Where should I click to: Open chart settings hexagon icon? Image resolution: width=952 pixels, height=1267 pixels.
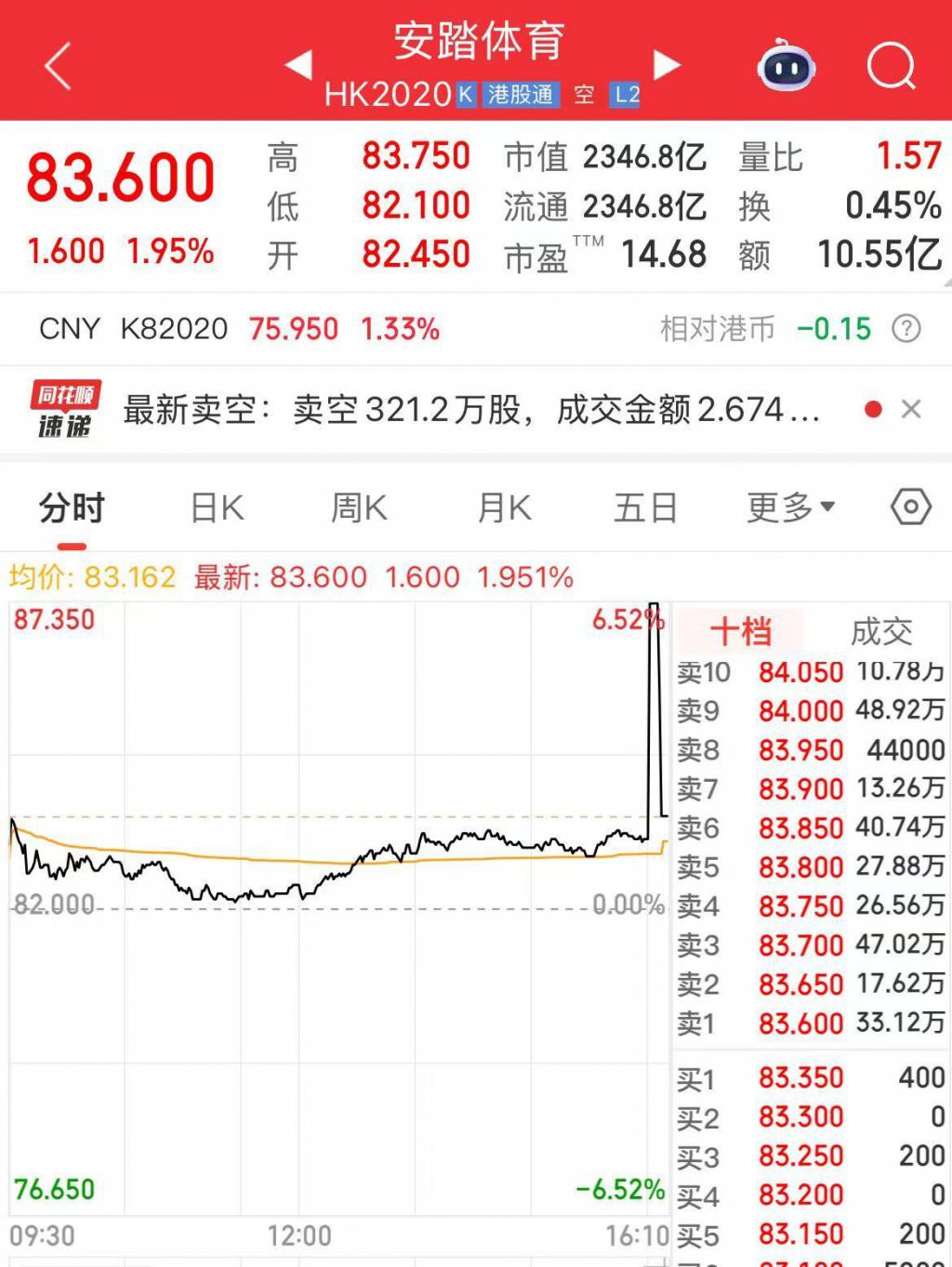click(910, 508)
